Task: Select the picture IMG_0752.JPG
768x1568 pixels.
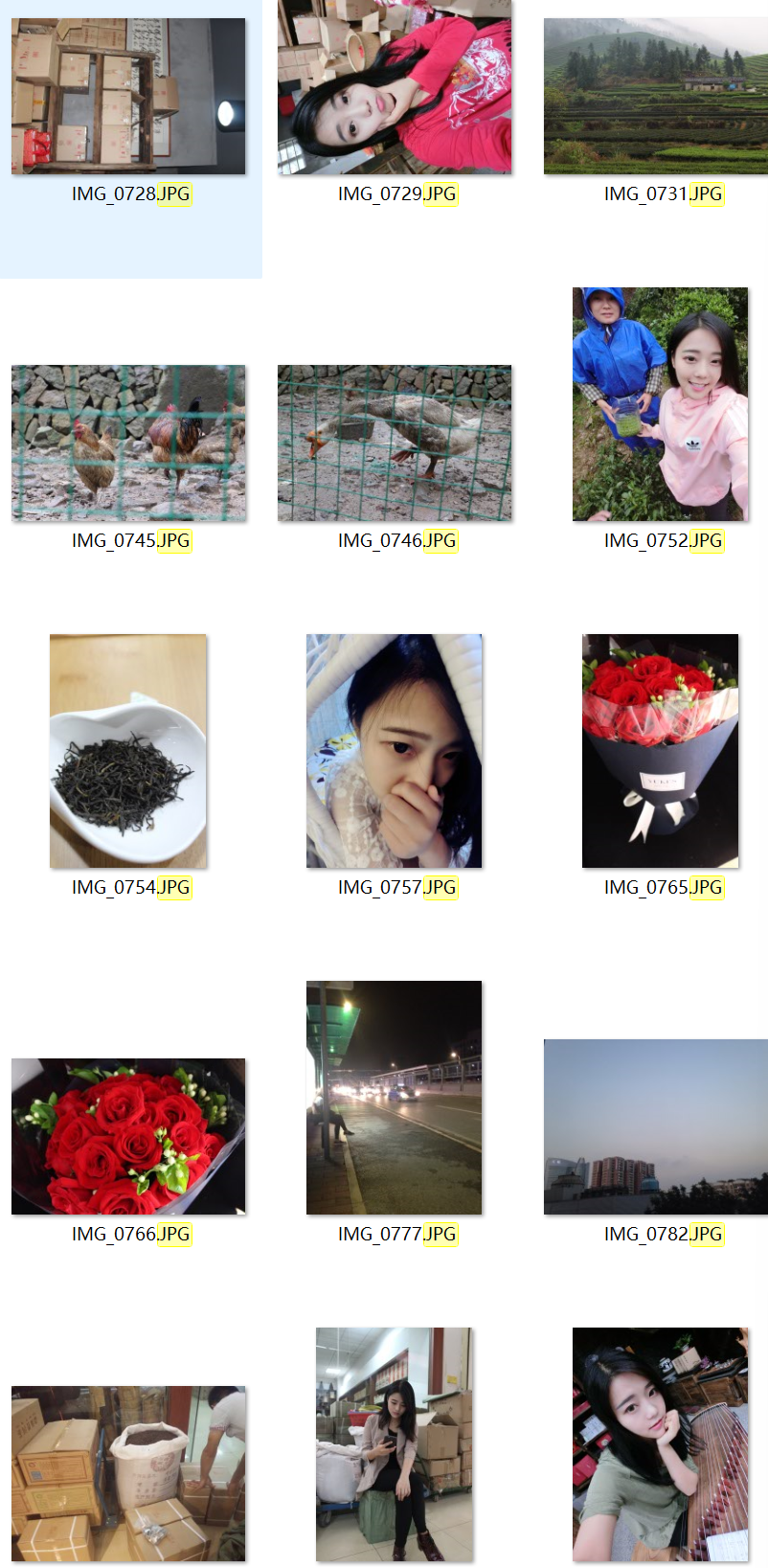Action: coord(660,404)
